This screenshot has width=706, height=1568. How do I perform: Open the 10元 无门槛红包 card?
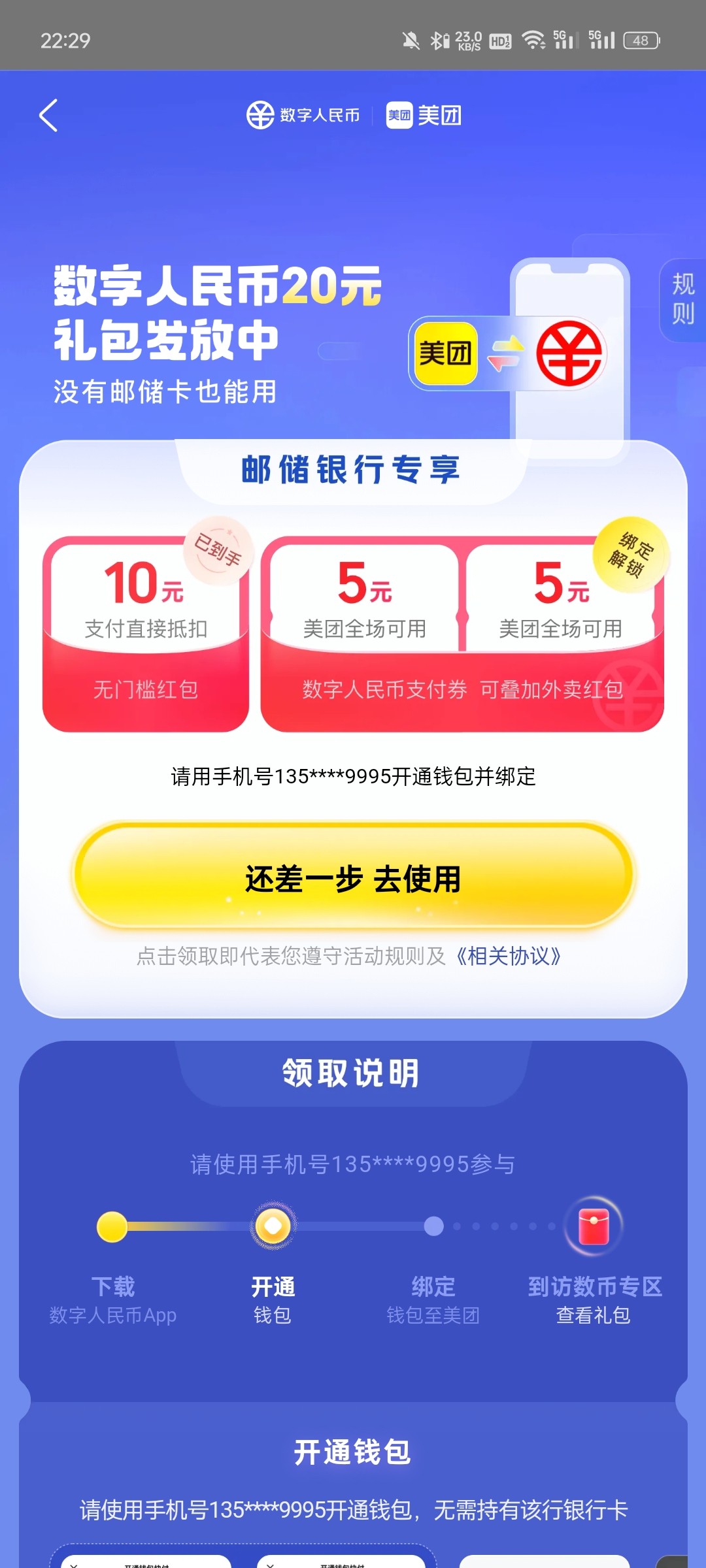[x=145, y=634]
